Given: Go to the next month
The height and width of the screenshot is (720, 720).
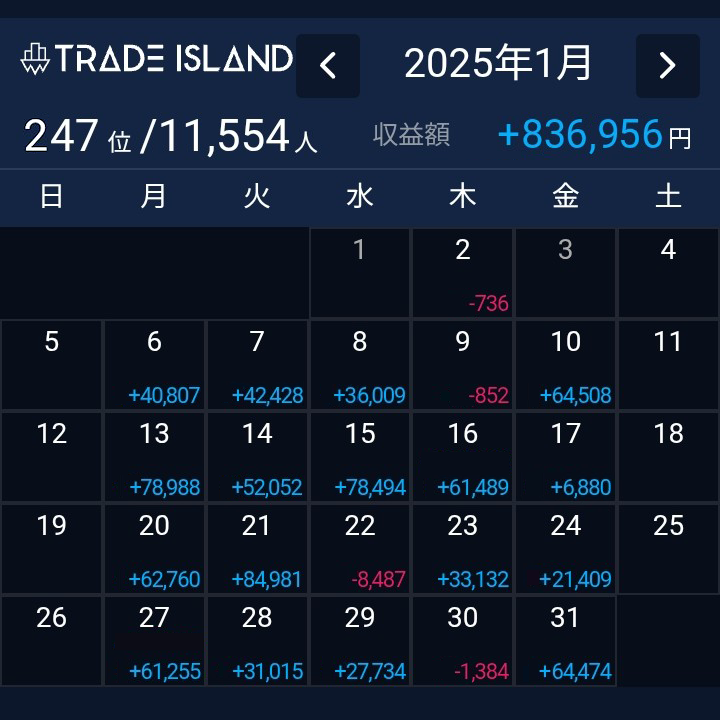Looking at the screenshot, I should click(667, 66).
